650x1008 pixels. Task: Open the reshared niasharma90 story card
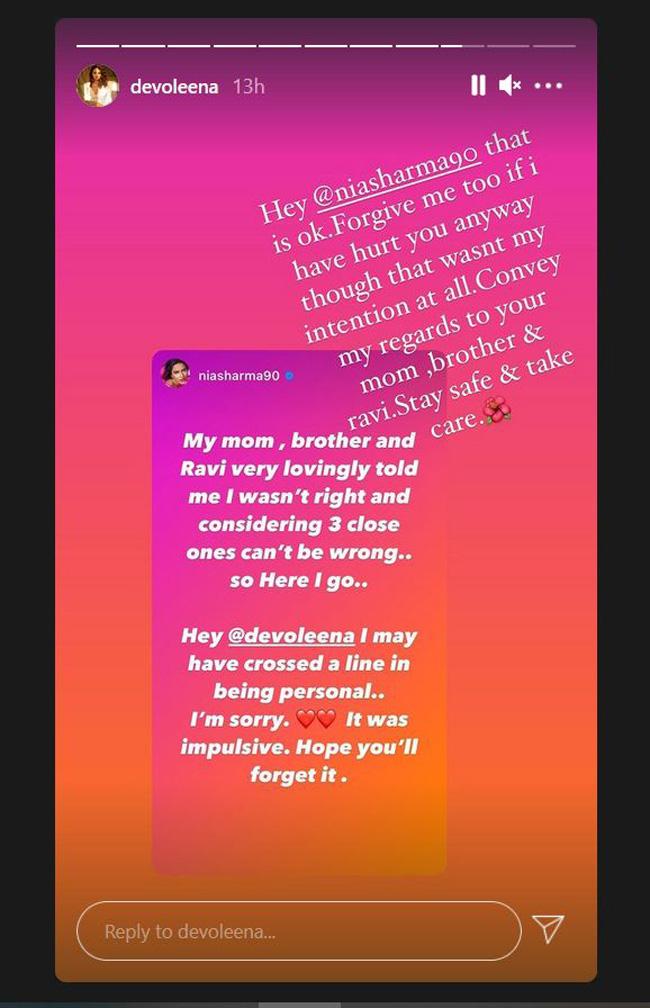click(298, 611)
